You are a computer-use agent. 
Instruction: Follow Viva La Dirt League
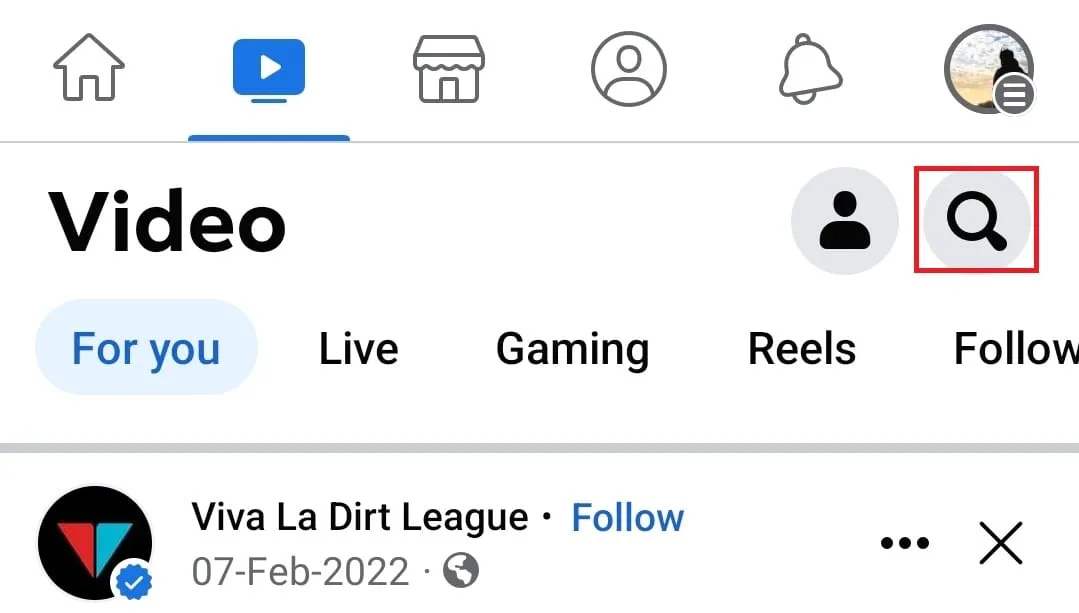click(x=627, y=518)
